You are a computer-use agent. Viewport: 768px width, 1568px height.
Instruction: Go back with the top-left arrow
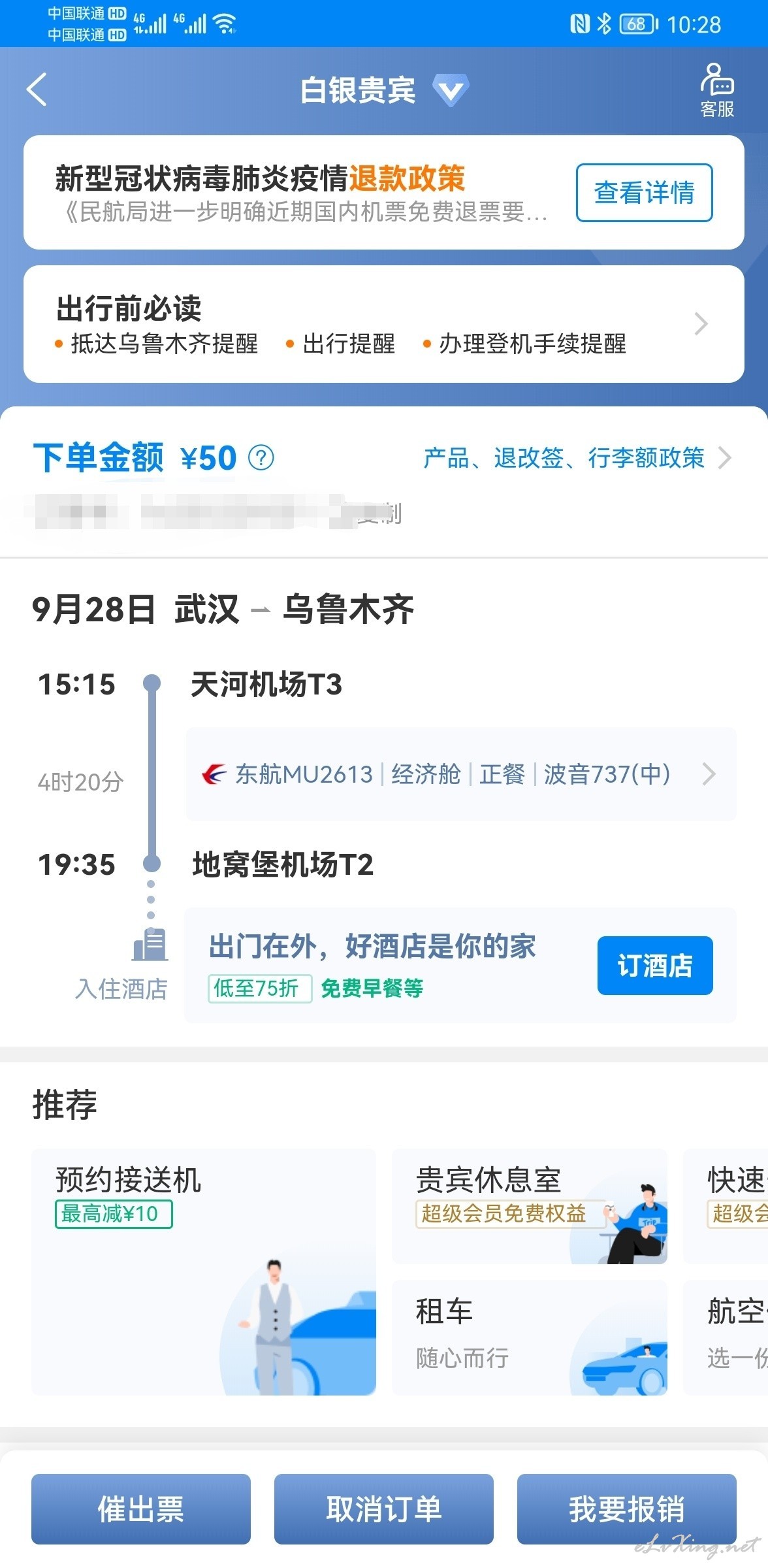coord(37,90)
